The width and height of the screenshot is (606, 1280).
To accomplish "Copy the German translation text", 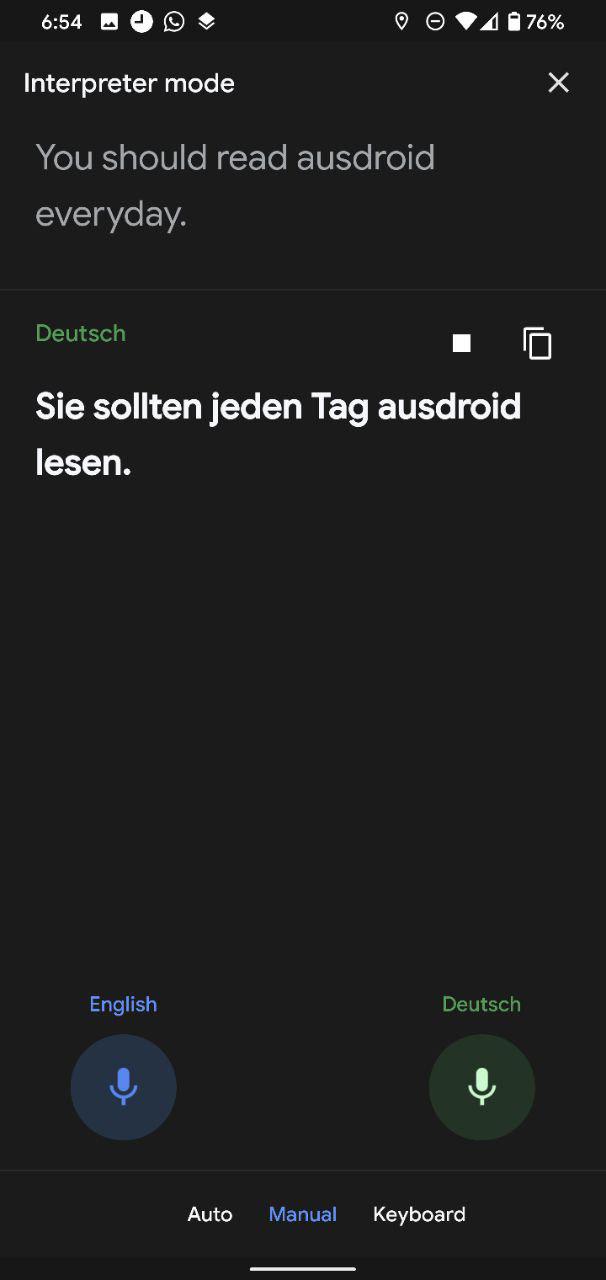I will point(537,343).
